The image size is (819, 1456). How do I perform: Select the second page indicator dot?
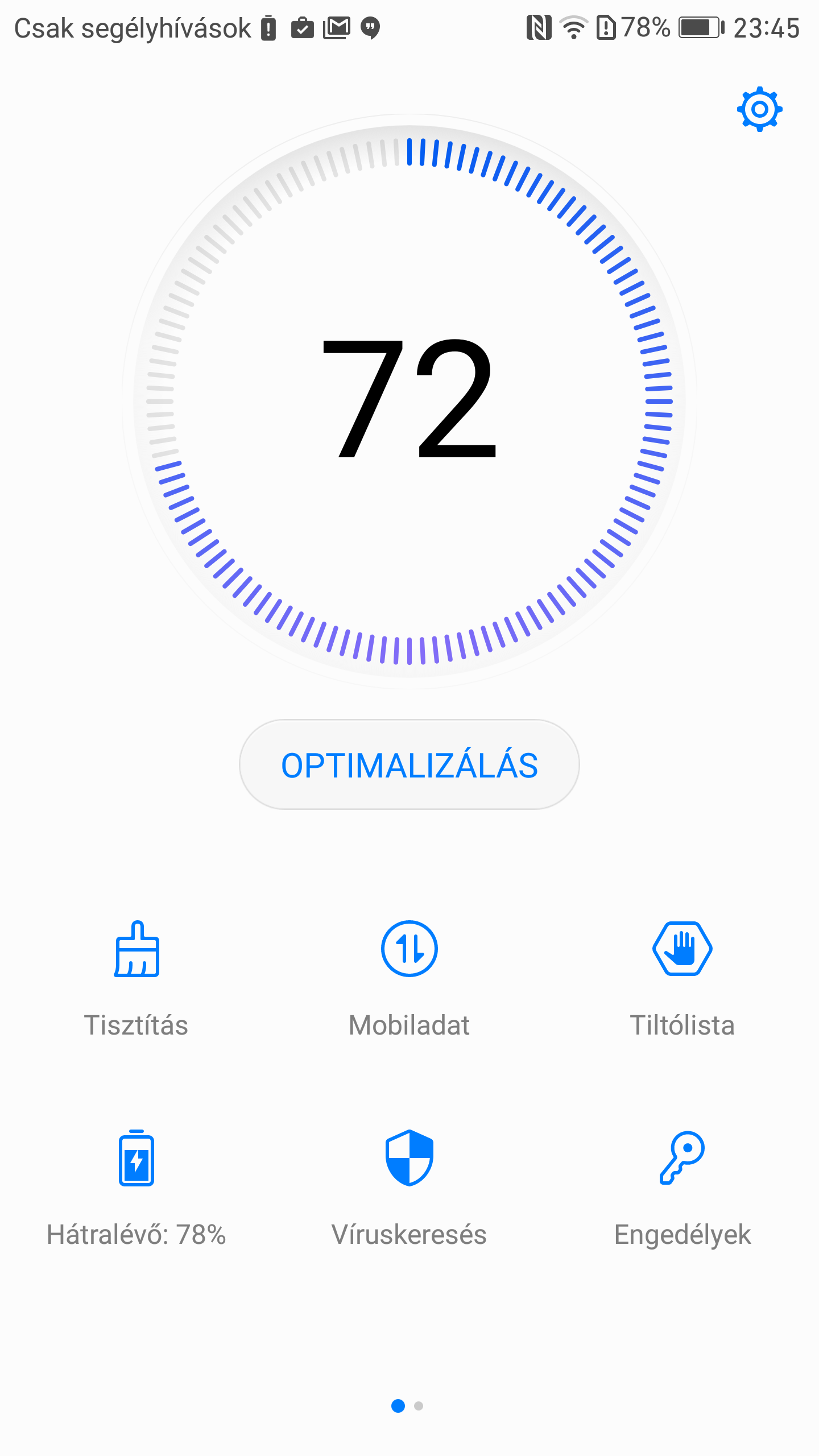pyautogui.click(x=419, y=1406)
